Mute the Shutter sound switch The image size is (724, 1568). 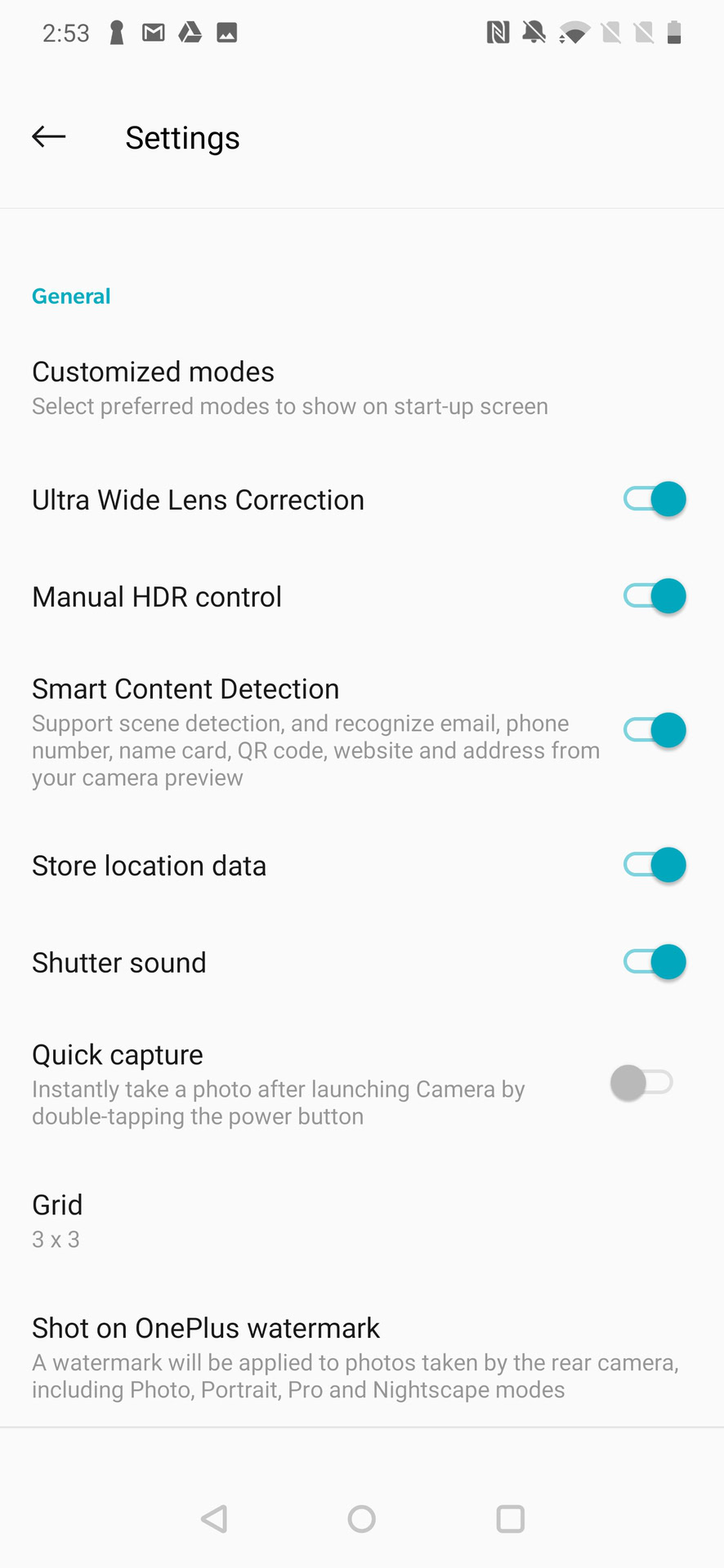[x=655, y=963]
